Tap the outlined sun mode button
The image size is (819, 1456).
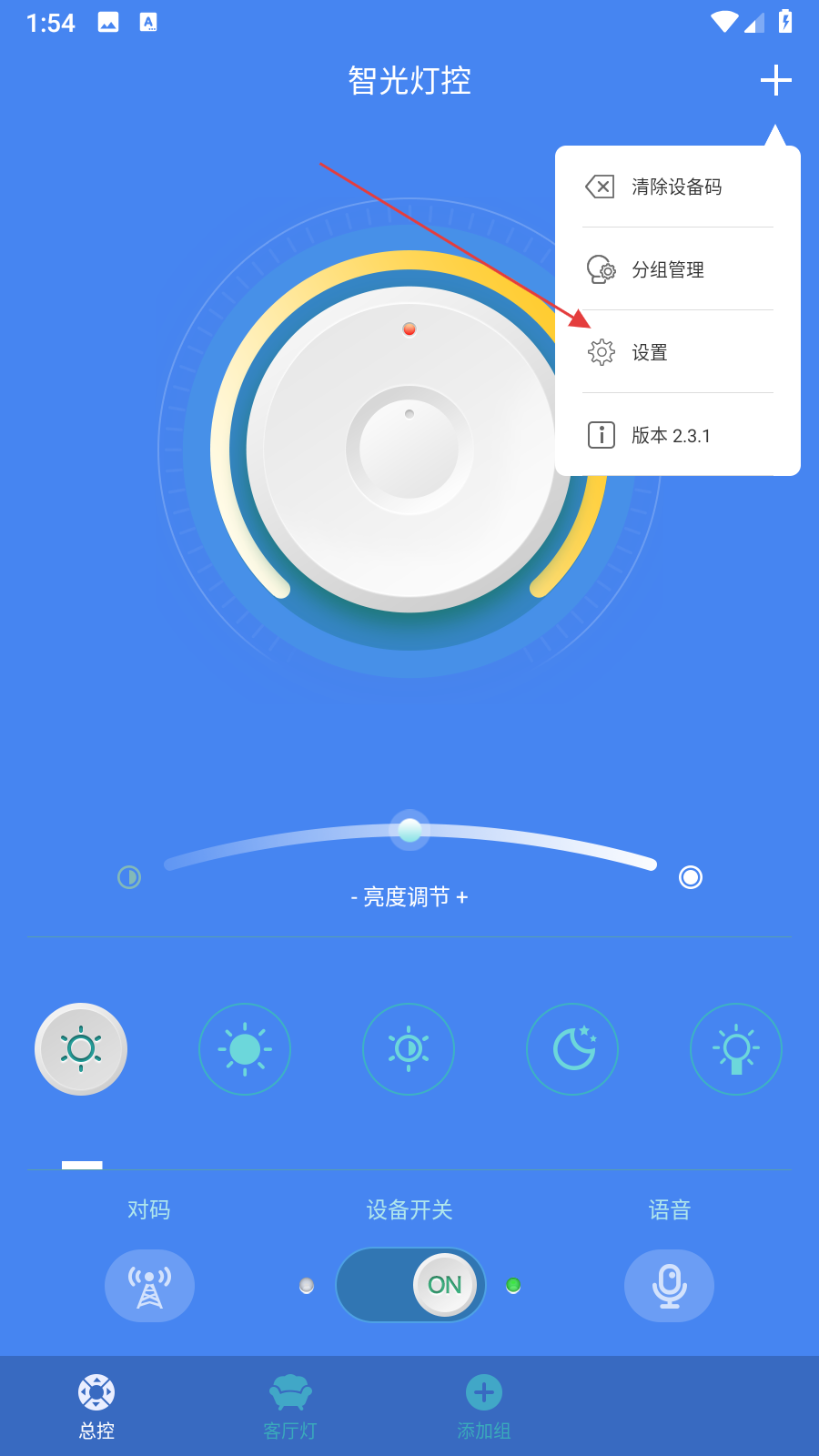(81, 1049)
